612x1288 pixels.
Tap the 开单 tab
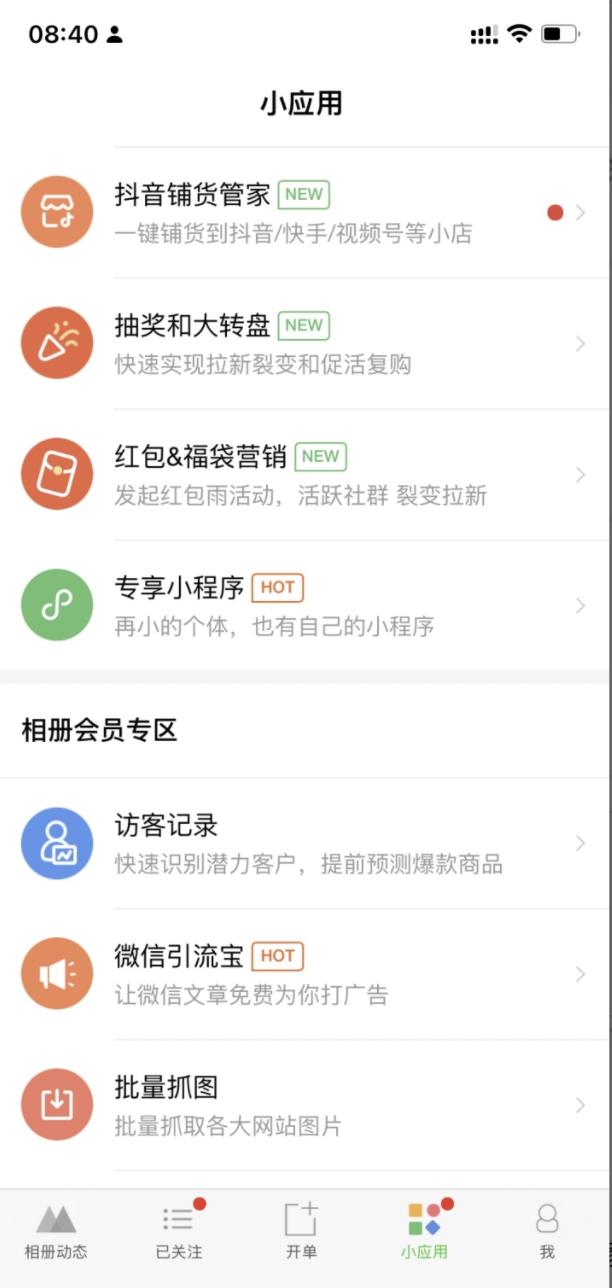click(x=301, y=1231)
